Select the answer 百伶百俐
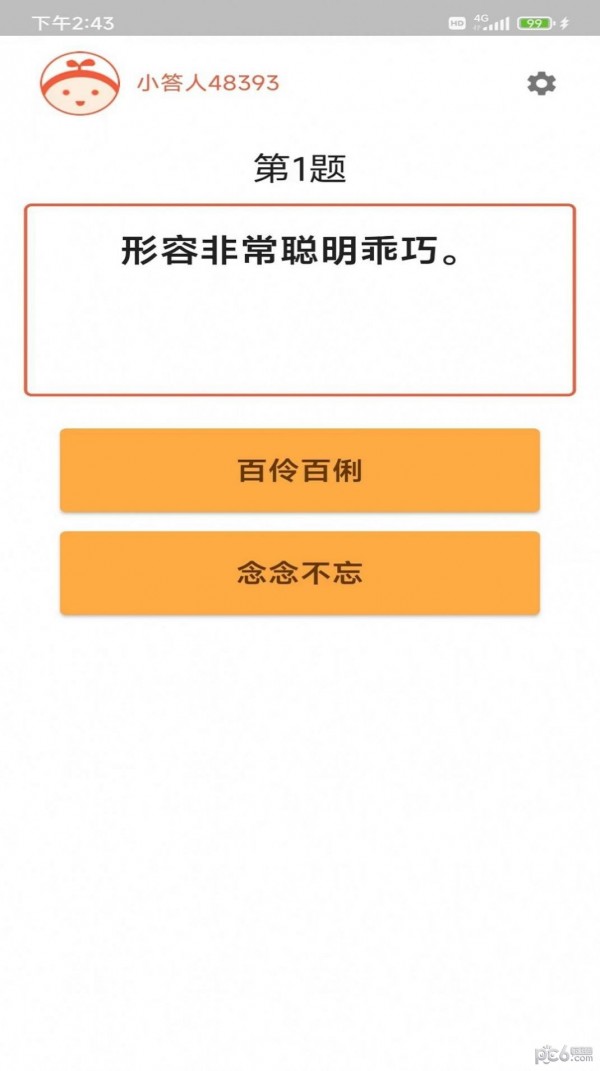 click(300, 471)
